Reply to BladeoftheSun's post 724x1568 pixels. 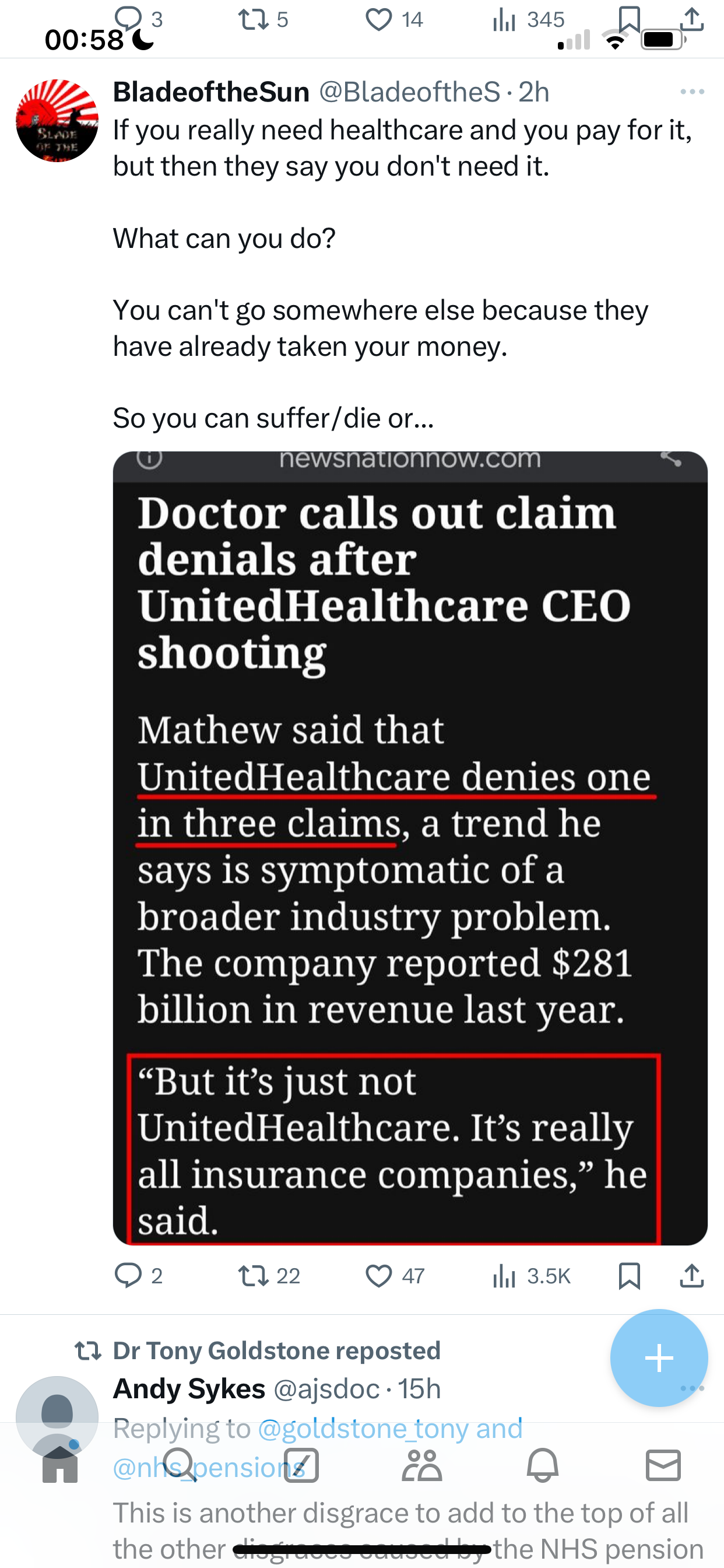(139, 1276)
